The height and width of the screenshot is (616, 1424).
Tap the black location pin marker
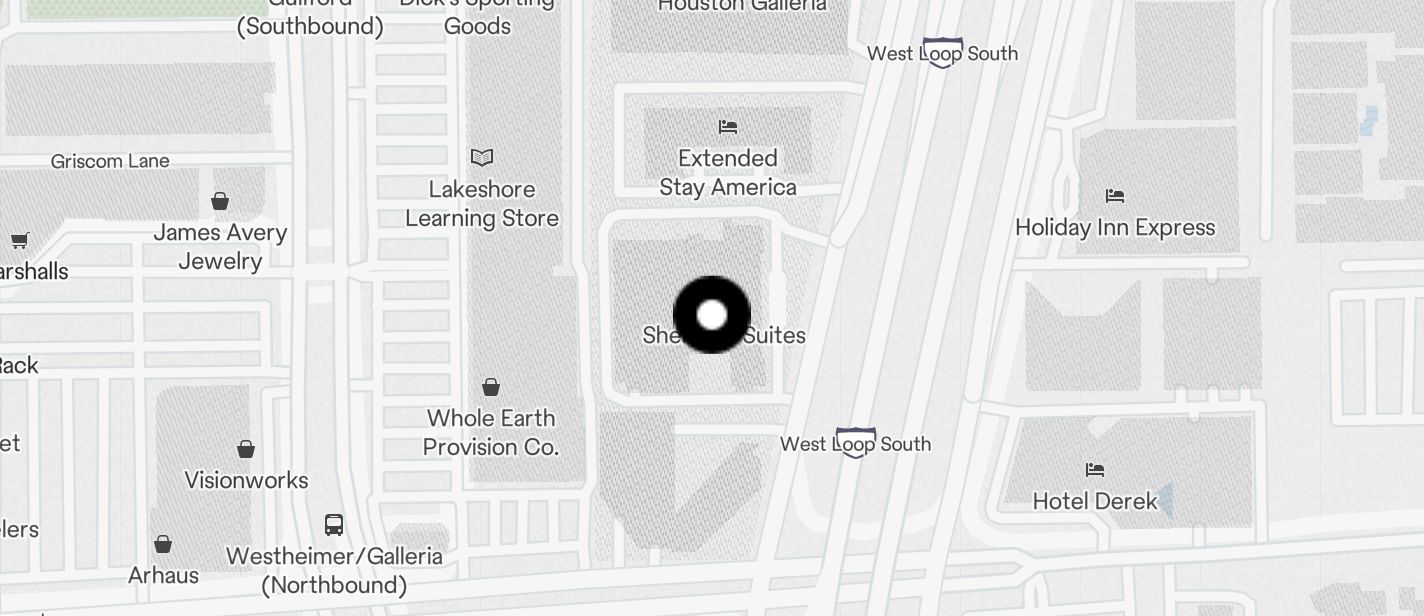point(711,315)
